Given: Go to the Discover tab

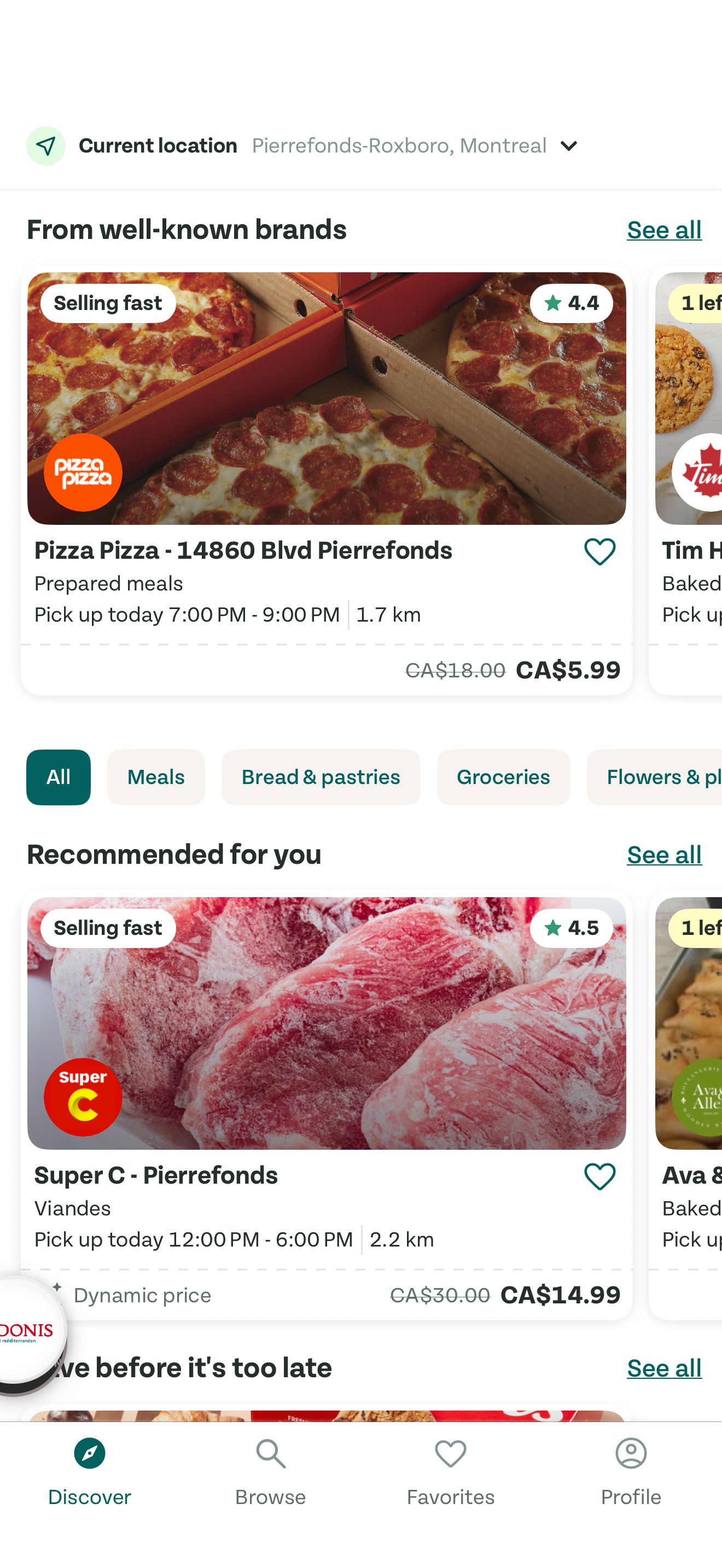Looking at the screenshot, I should (90, 1472).
